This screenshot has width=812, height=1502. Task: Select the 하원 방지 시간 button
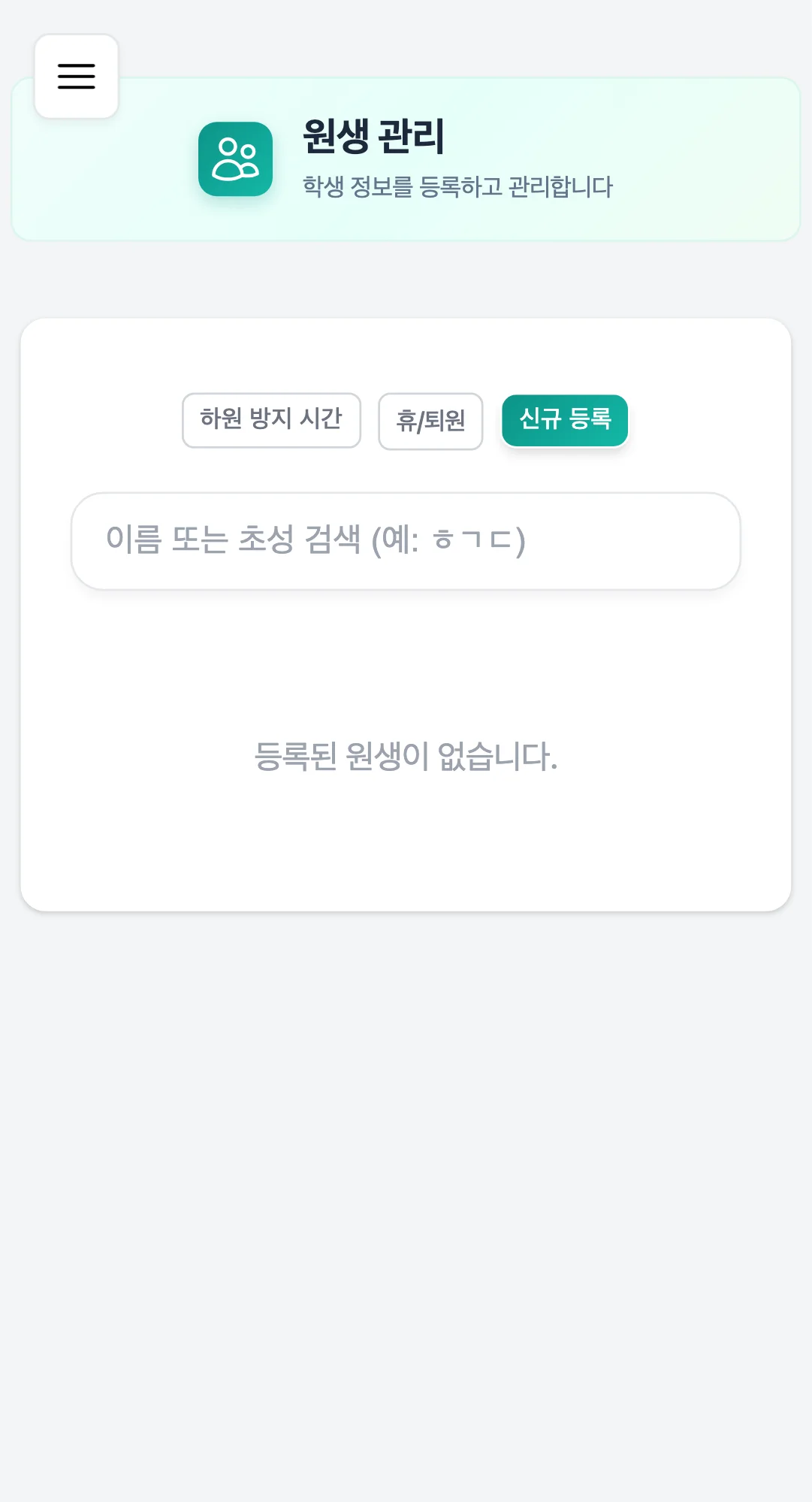270,420
